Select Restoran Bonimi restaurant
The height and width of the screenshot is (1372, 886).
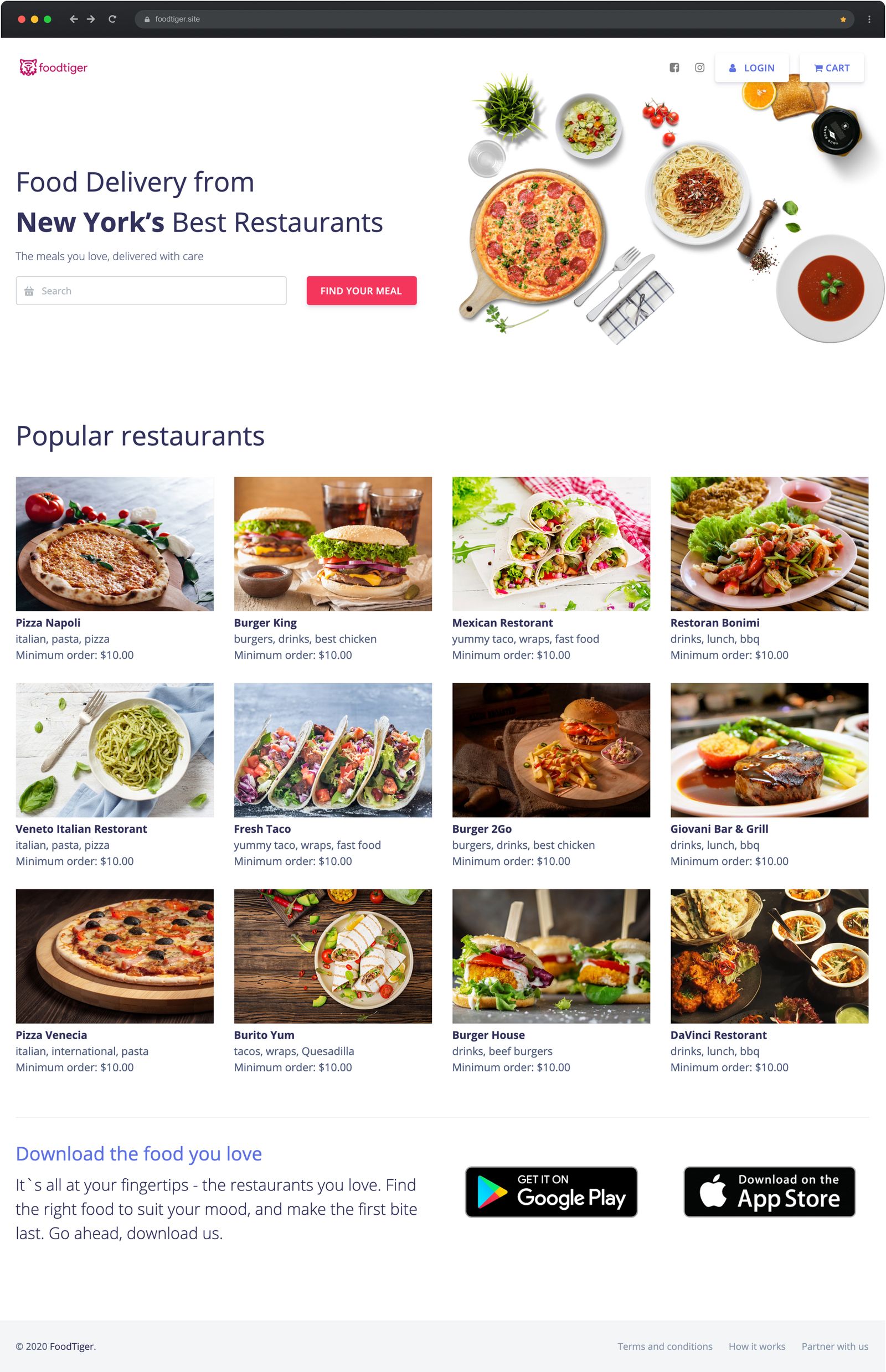pyautogui.click(x=769, y=544)
